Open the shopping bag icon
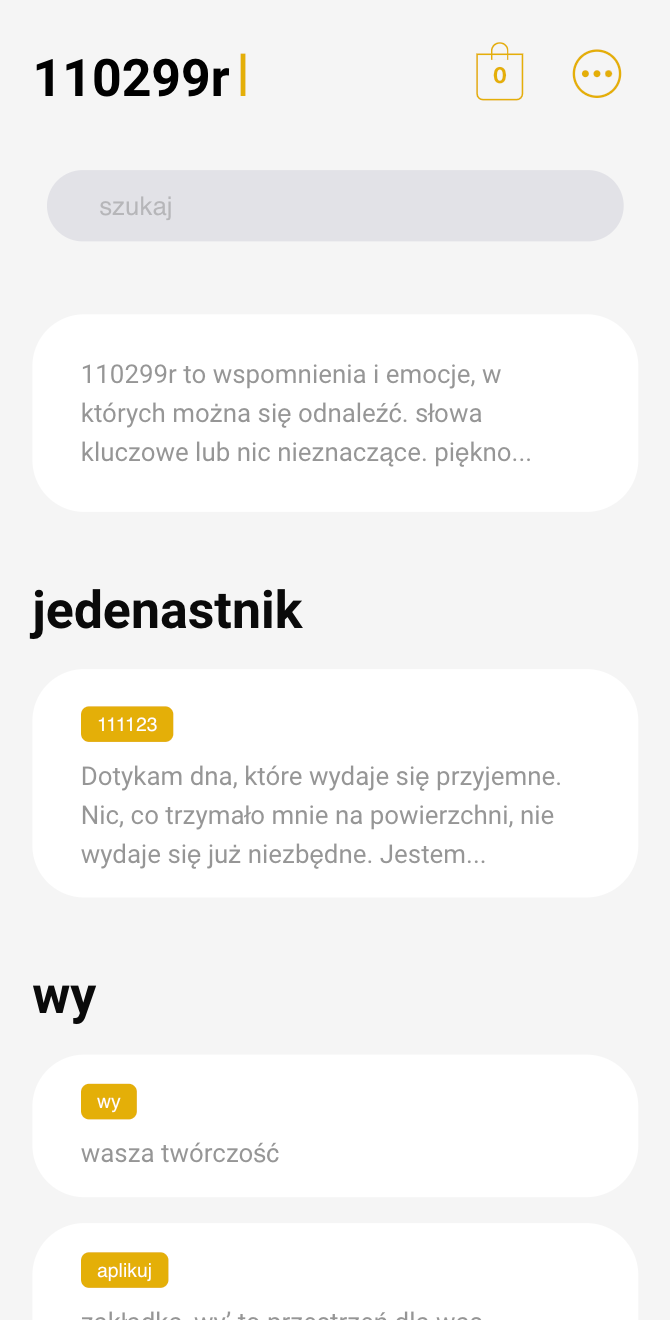The height and width of the screenshot is (1320, 670). tap(499, 74)
